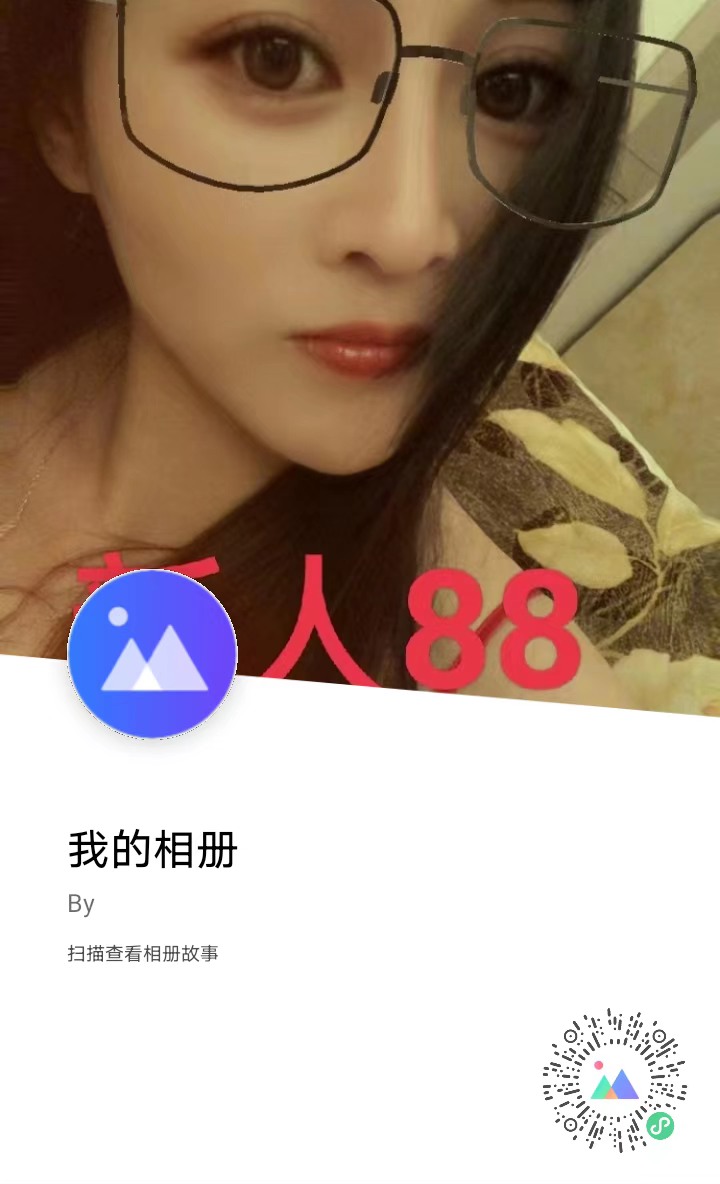Click the circle icon in top-left QR corner
This screenshot has height=1184, width=720.
(570, 1036)
